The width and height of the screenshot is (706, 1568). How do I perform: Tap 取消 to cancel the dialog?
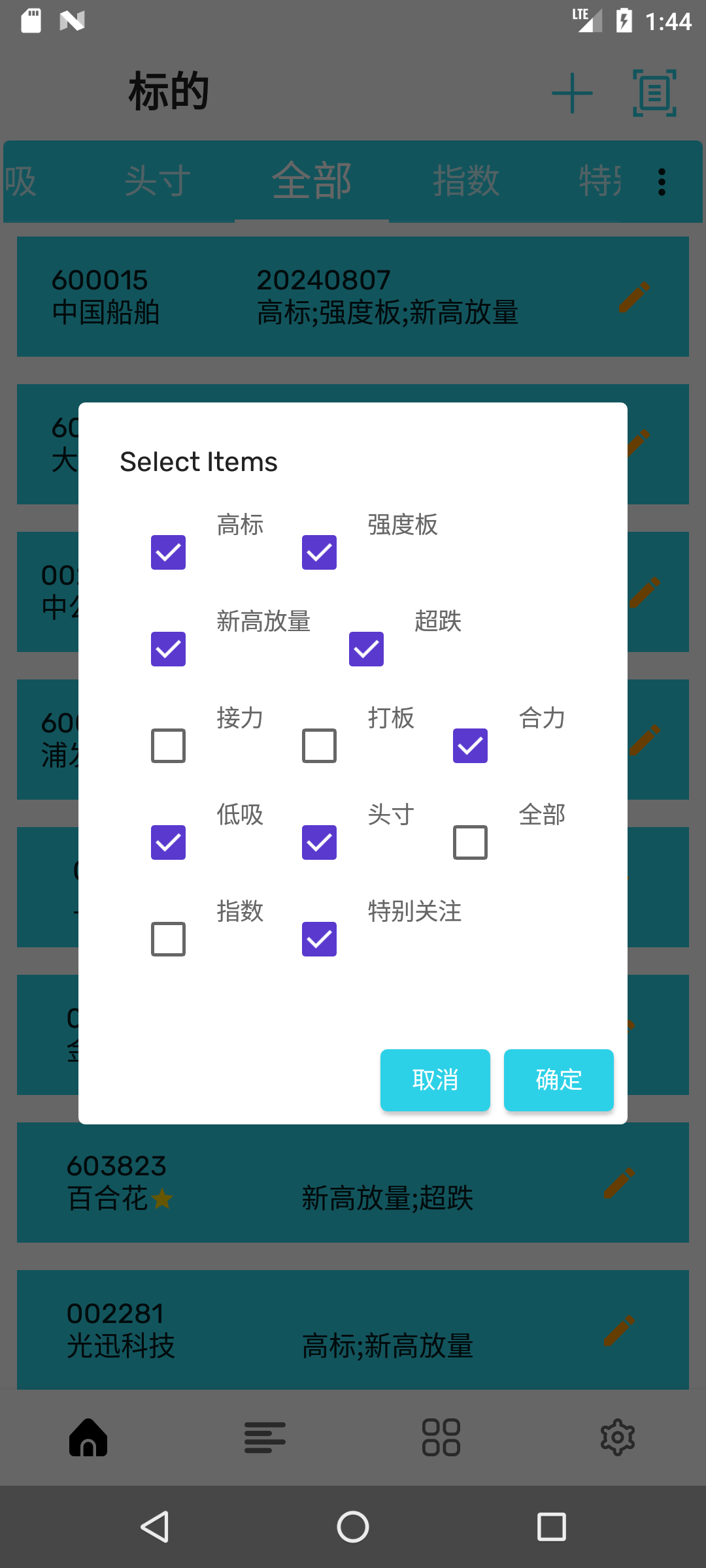point(435,1080)
